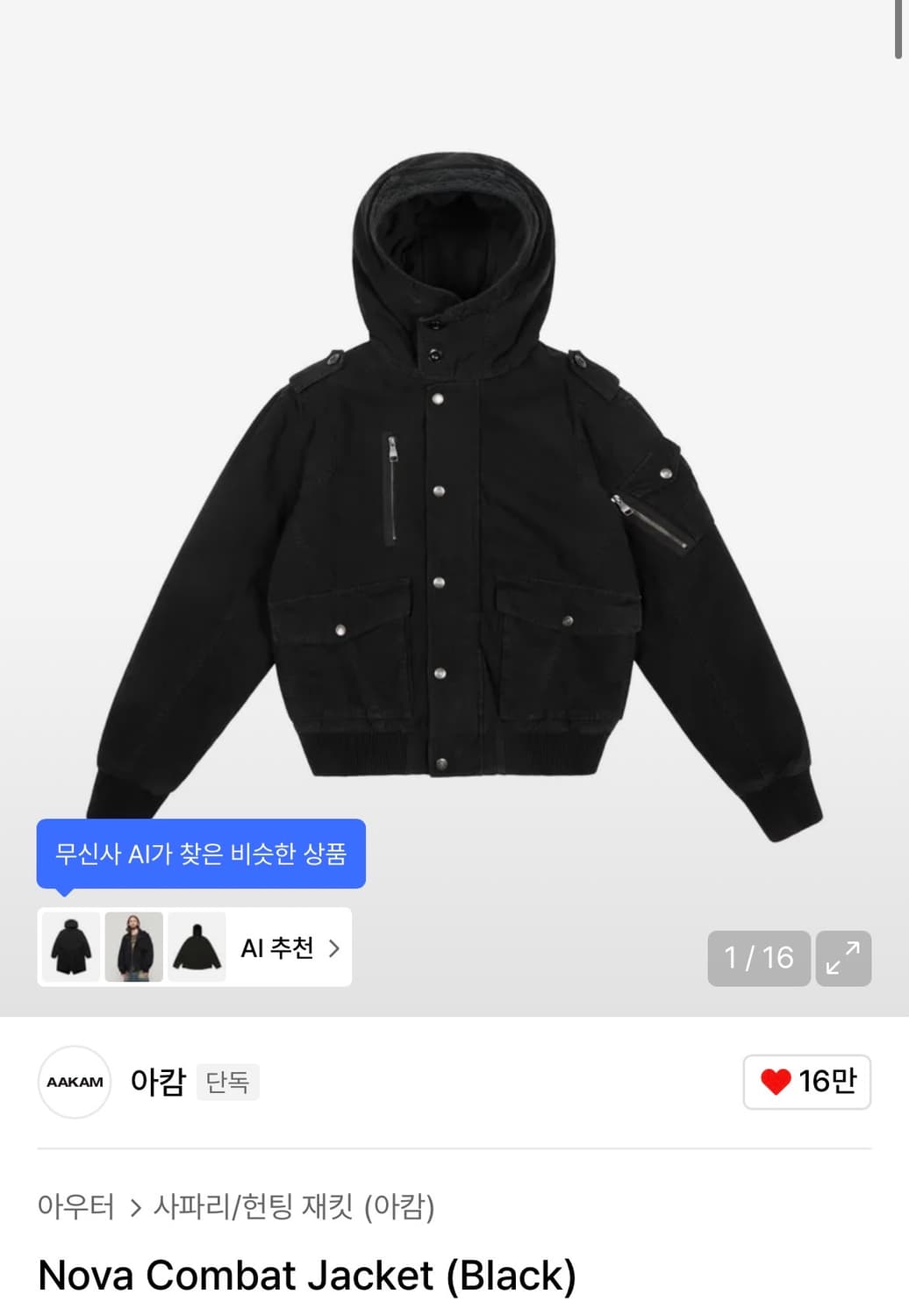909x1316 pixels.
Task: Open the 아우터 category breadcrumb
Action: click(78, 1206)
